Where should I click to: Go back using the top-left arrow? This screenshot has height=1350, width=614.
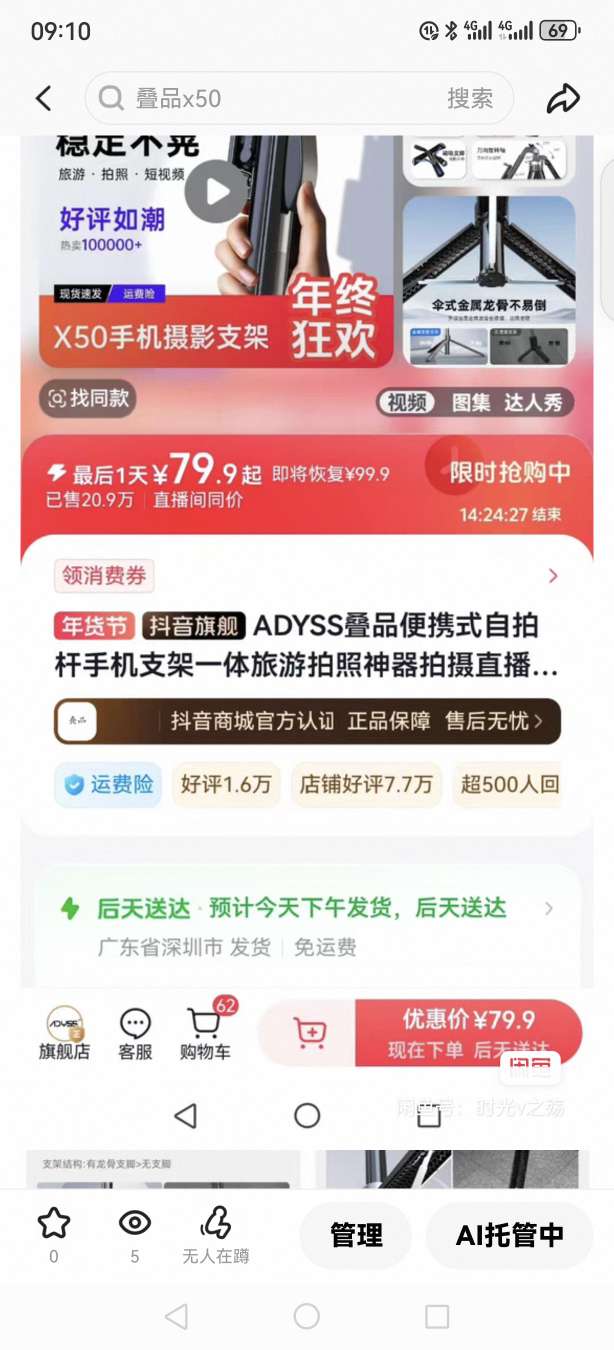[x=43, y=98]
